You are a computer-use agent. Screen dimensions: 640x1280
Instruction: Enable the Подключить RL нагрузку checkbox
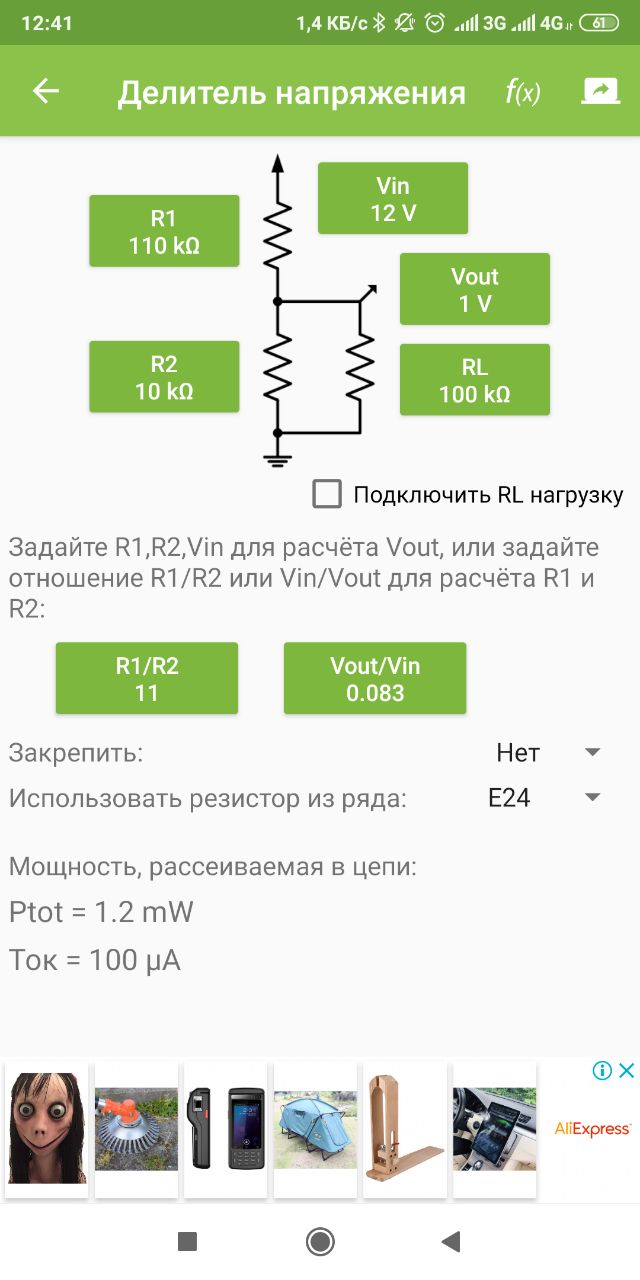pyautogui.click(x=327, y=494)
